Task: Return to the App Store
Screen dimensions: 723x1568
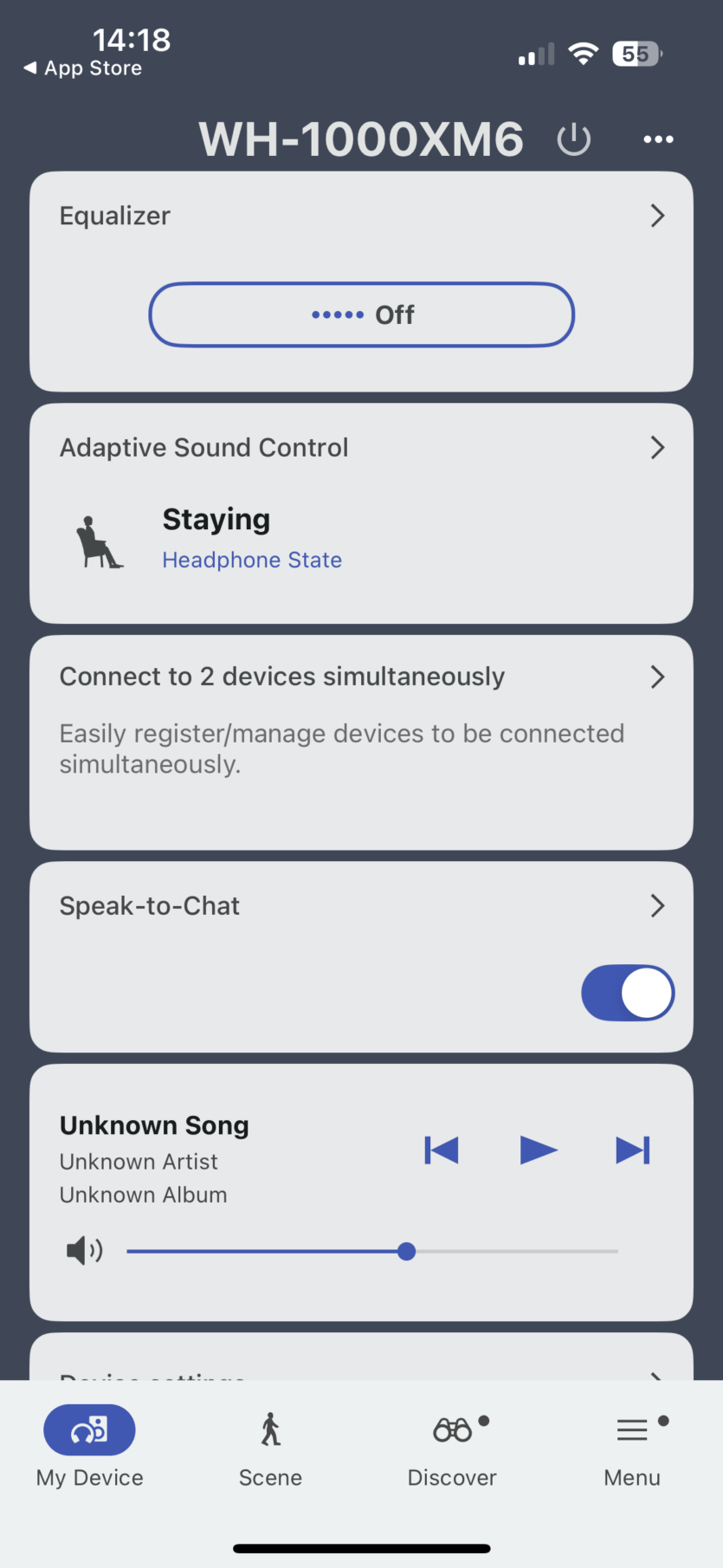Action: click(x=84, y=68)
